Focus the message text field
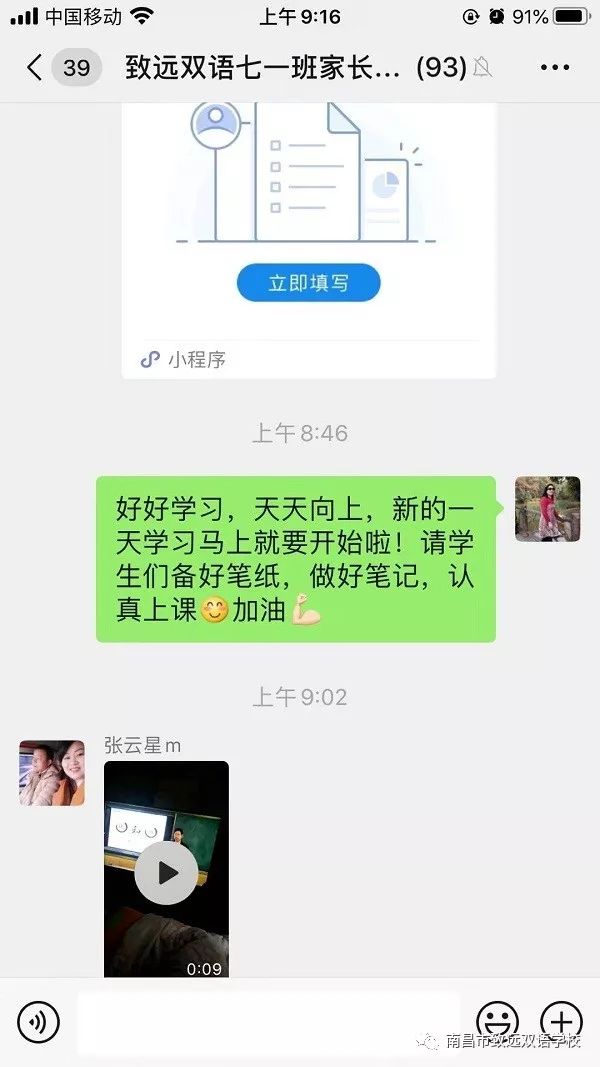This screenshot has width=600, height=1067. (x=269, y=1023)
